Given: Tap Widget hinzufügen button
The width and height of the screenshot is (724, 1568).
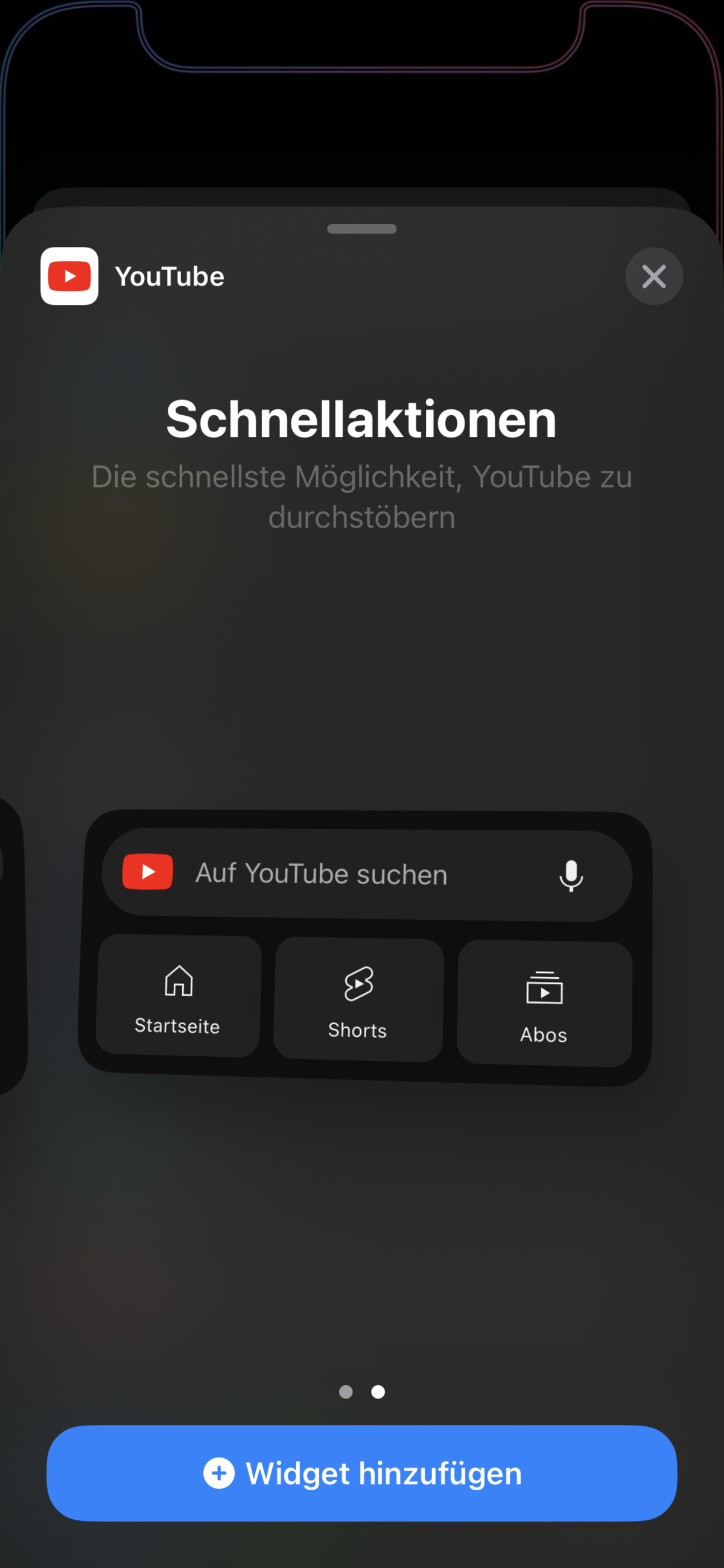Looking at the screenshot, I should (362, 1473).
